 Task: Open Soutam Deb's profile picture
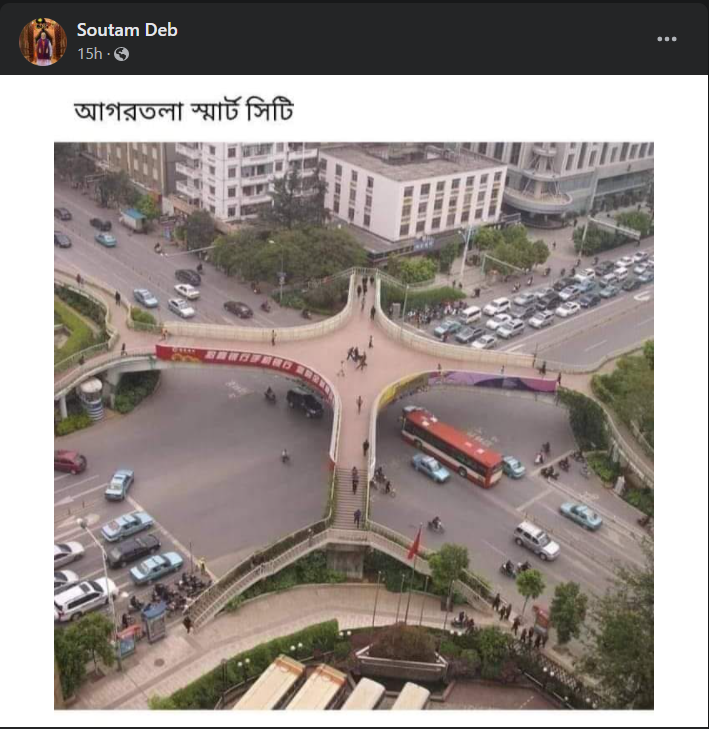click(43, 41)
